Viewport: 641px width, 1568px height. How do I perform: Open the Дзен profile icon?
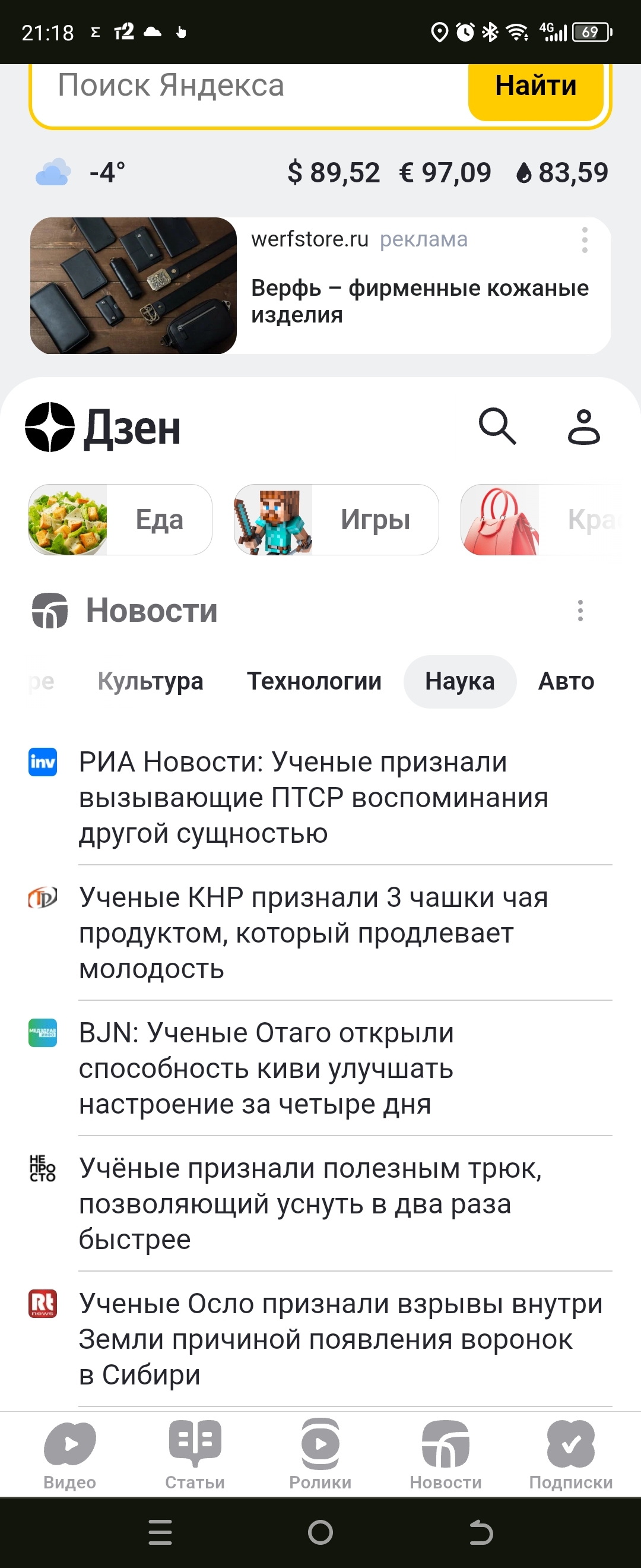click(x=584, y=426)
